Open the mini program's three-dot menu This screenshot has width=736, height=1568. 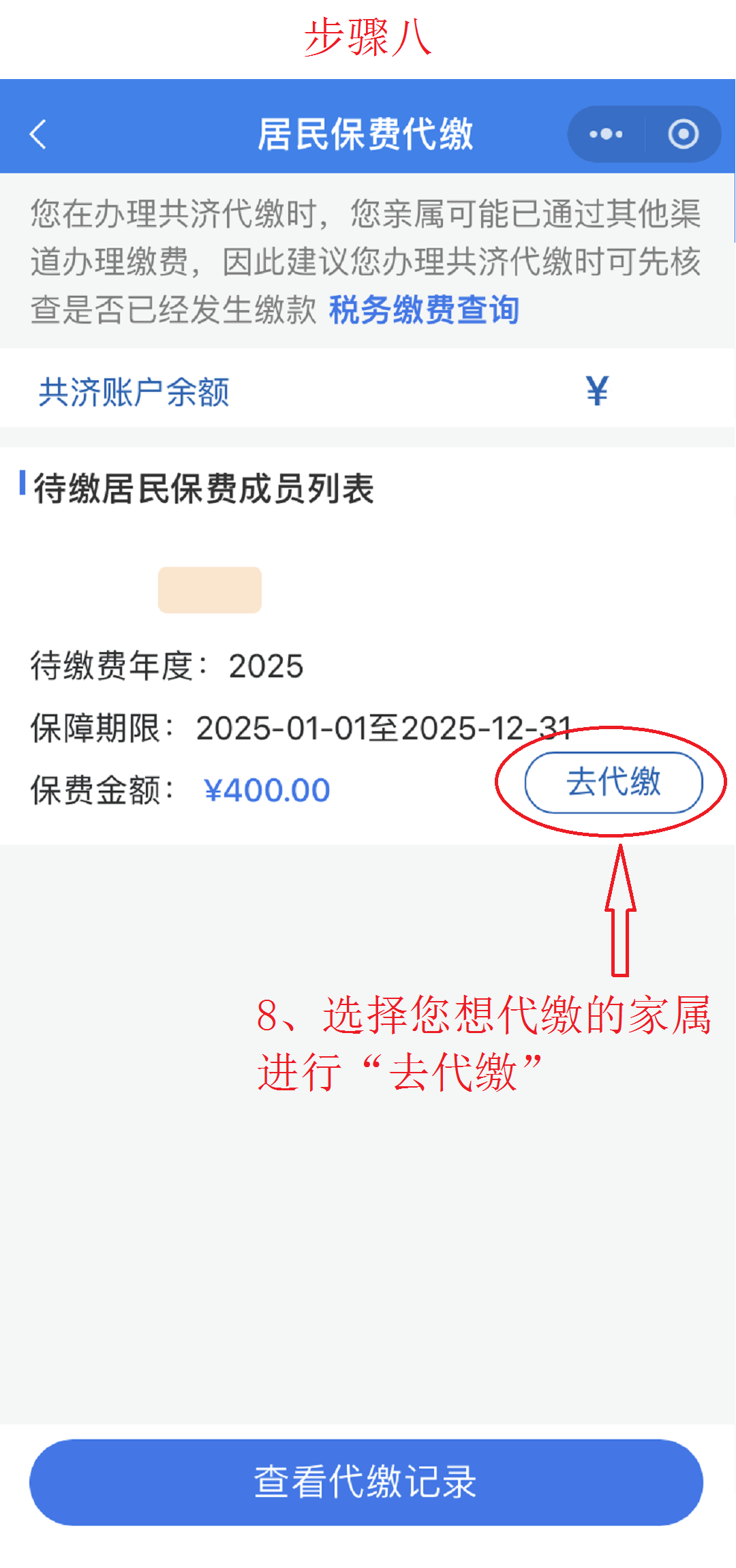tap(606, 134)
